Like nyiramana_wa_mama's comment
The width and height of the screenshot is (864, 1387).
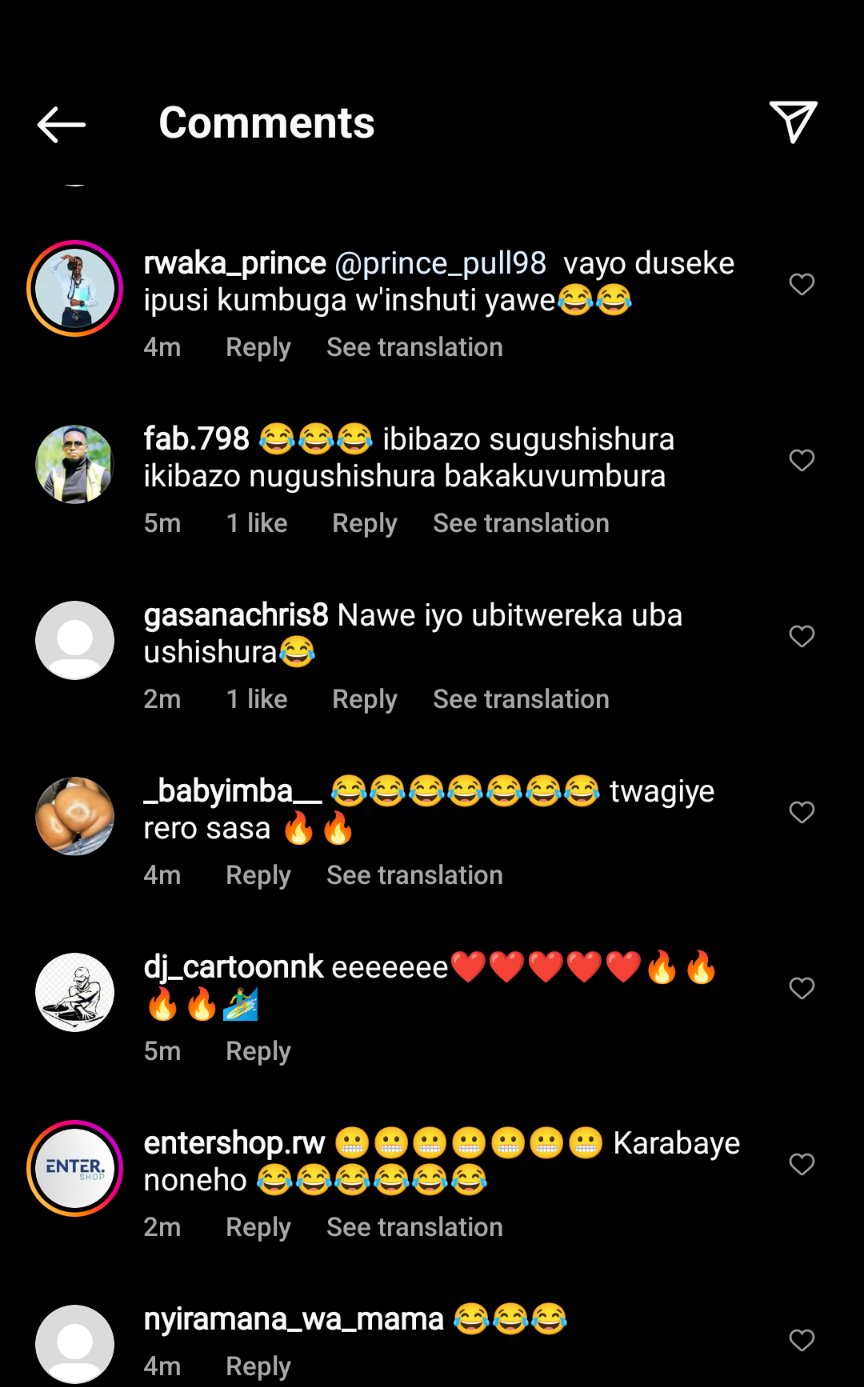(x=802, y=1341)
